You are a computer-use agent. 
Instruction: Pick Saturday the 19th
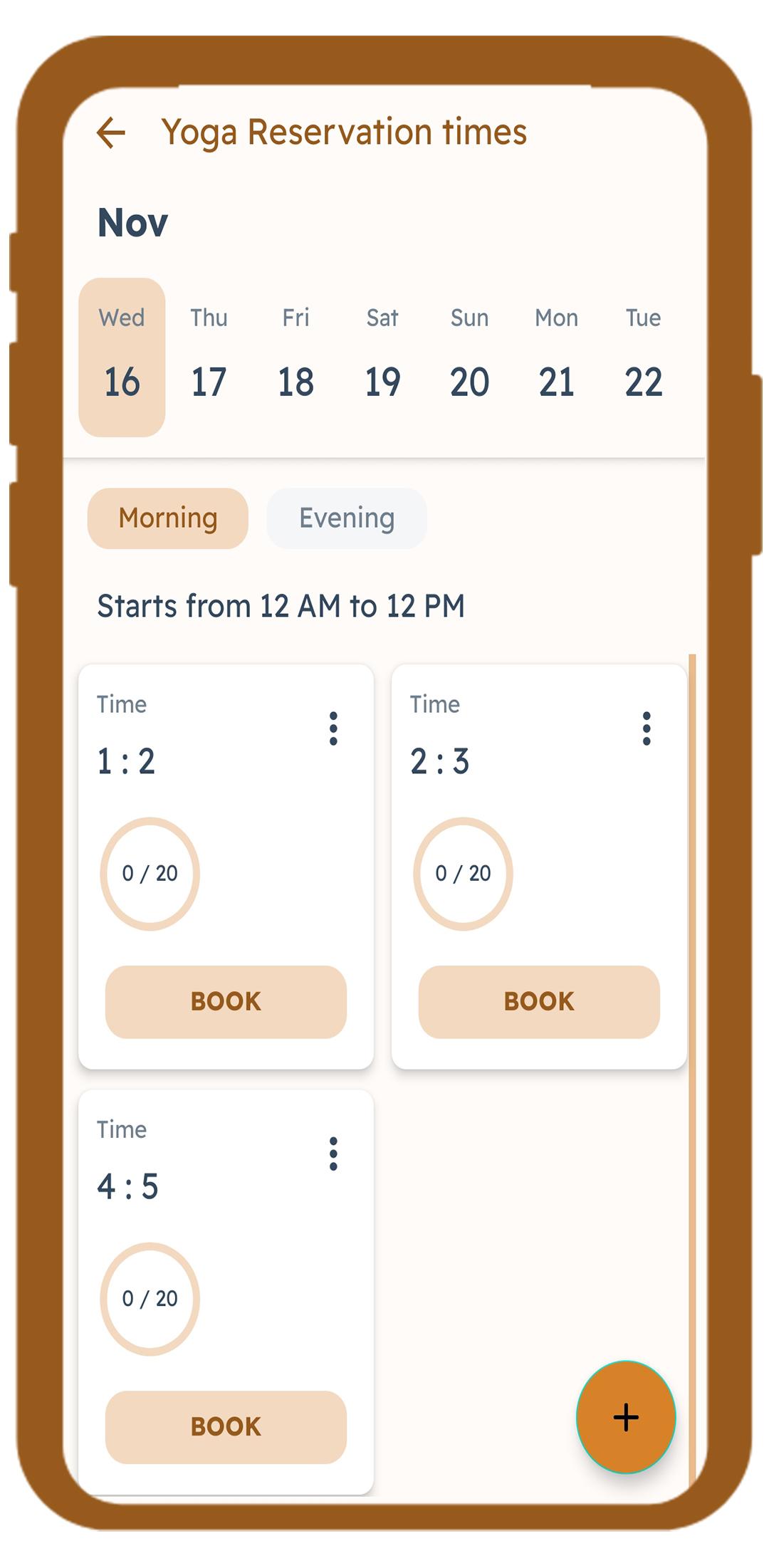(x=382, y=357)
